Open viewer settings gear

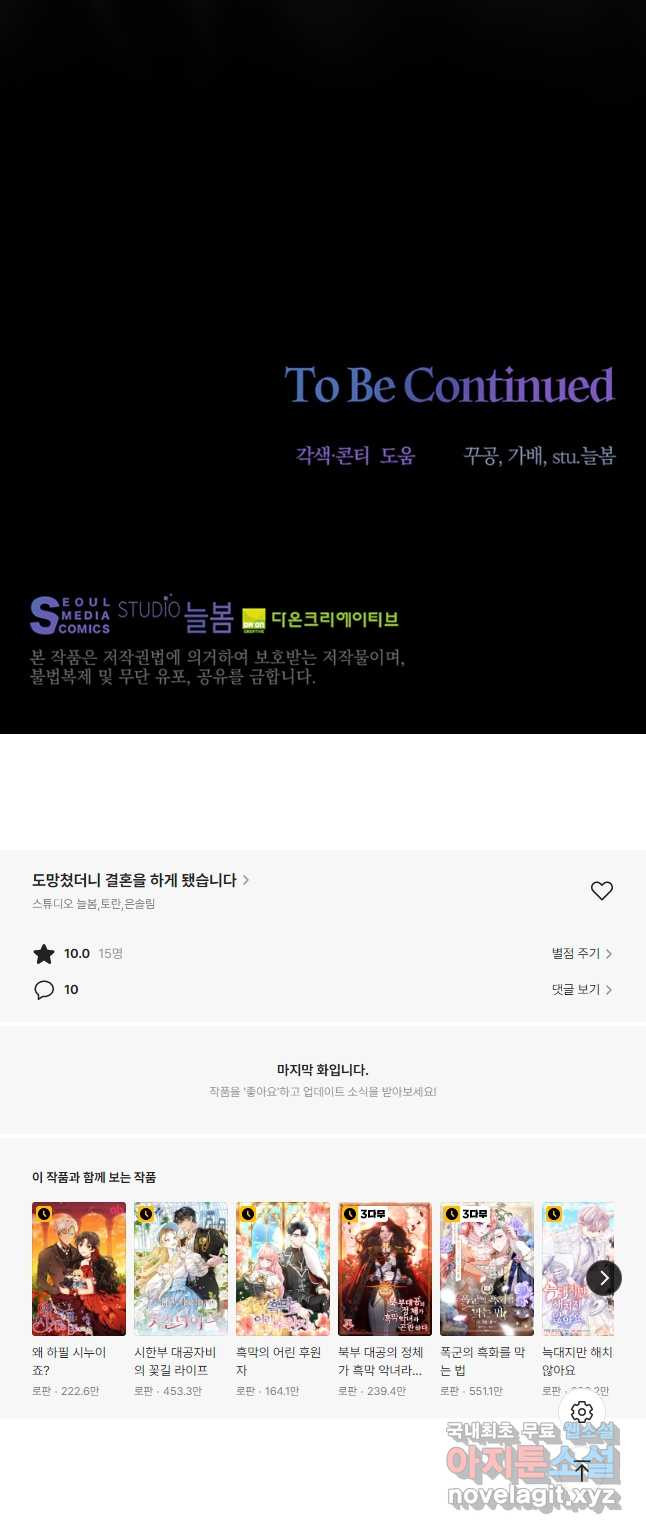coord(582,1412)
